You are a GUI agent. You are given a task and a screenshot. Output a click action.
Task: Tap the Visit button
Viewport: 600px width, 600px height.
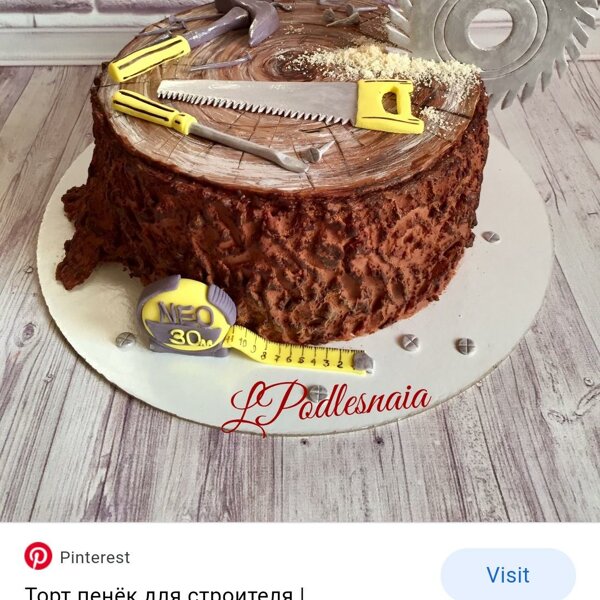[x=508, y=575]
